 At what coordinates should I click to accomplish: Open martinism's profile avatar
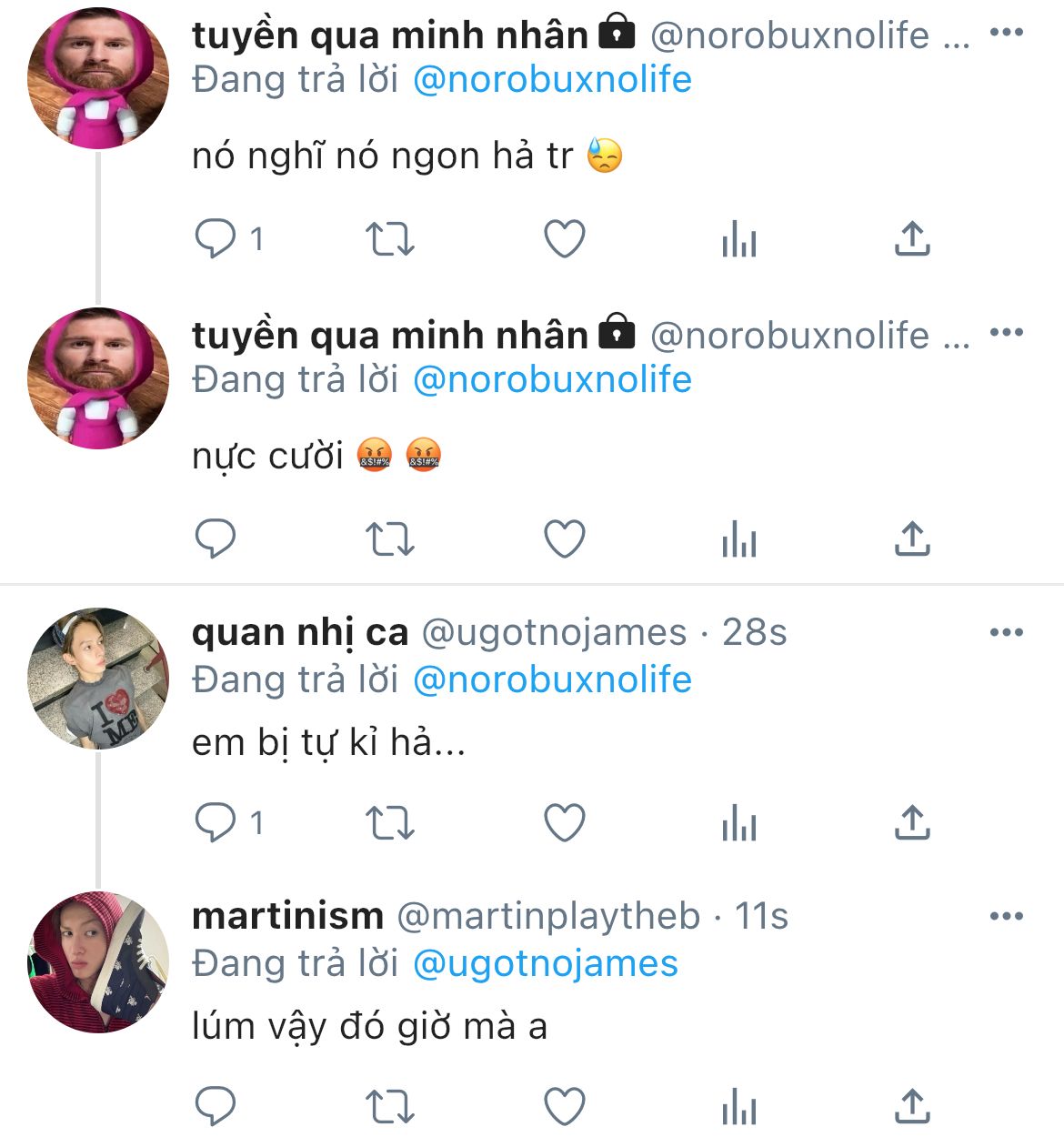coord(98,962)
